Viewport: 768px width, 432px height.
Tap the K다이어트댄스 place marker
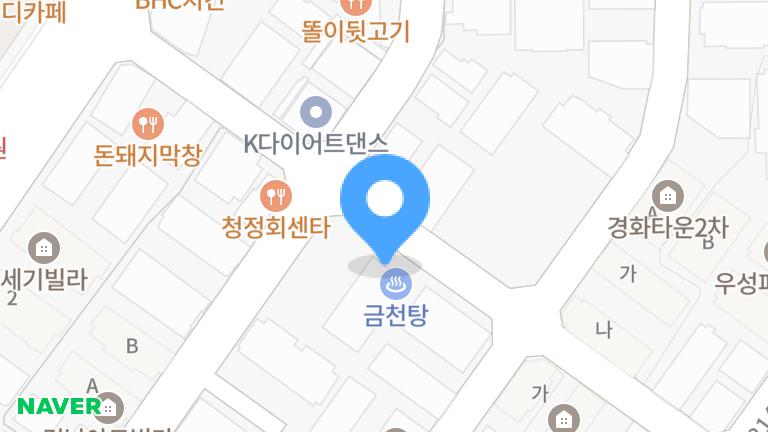316,111
